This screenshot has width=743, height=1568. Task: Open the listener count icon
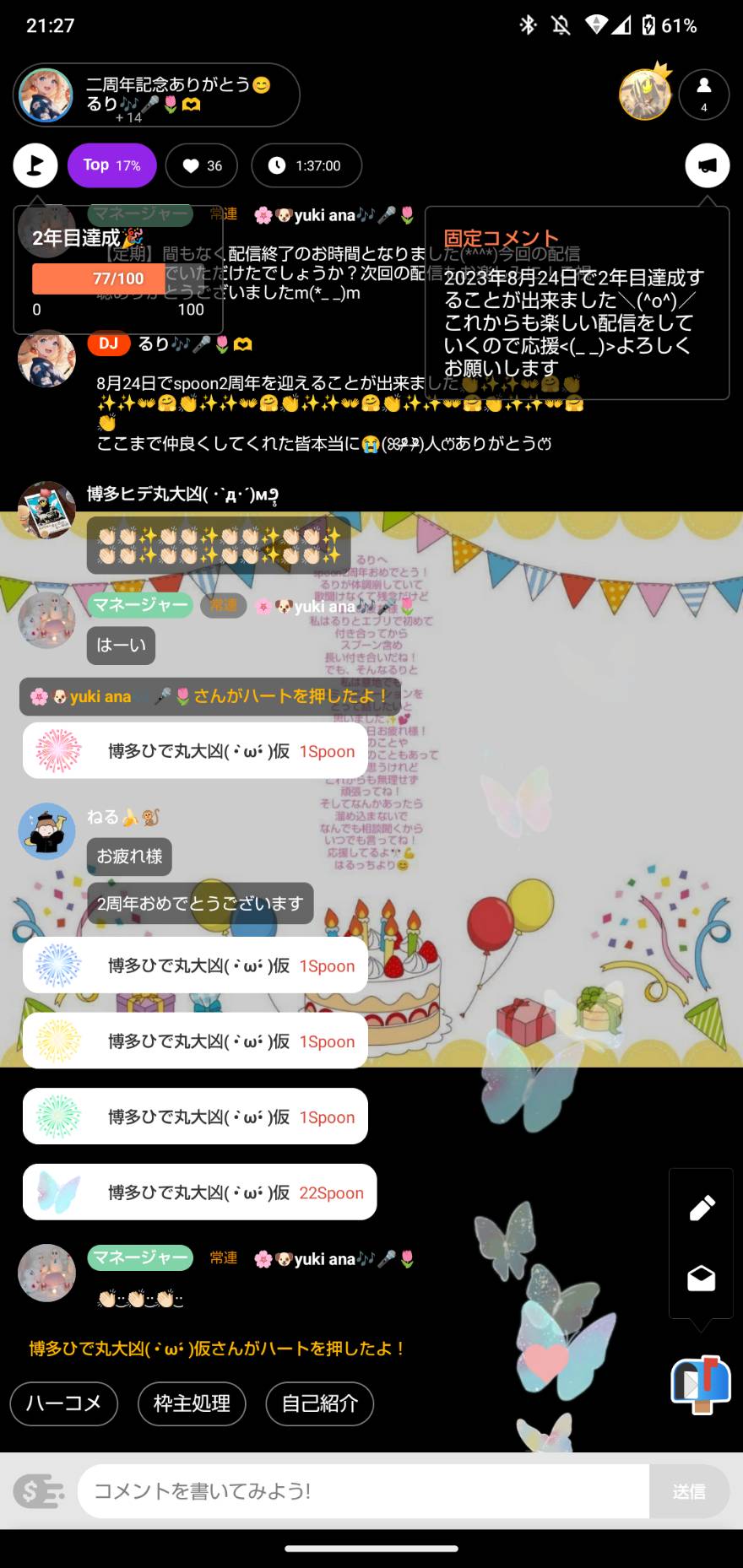(703, 95)
